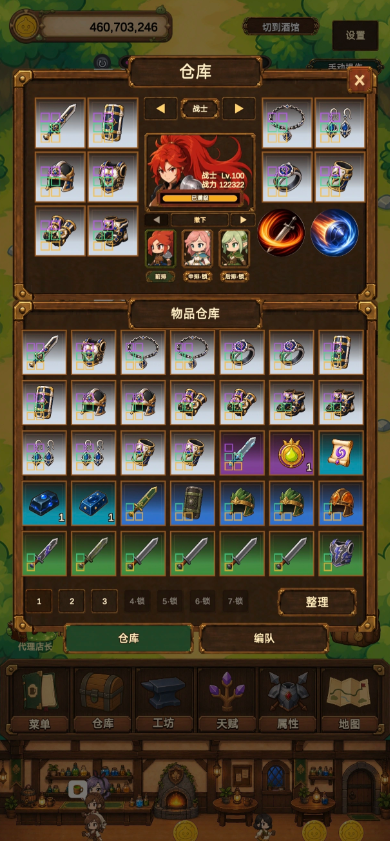Screen dimensions: 390x841
Task: Select the purple scroll item in inventory
Action: coord(341,453)
